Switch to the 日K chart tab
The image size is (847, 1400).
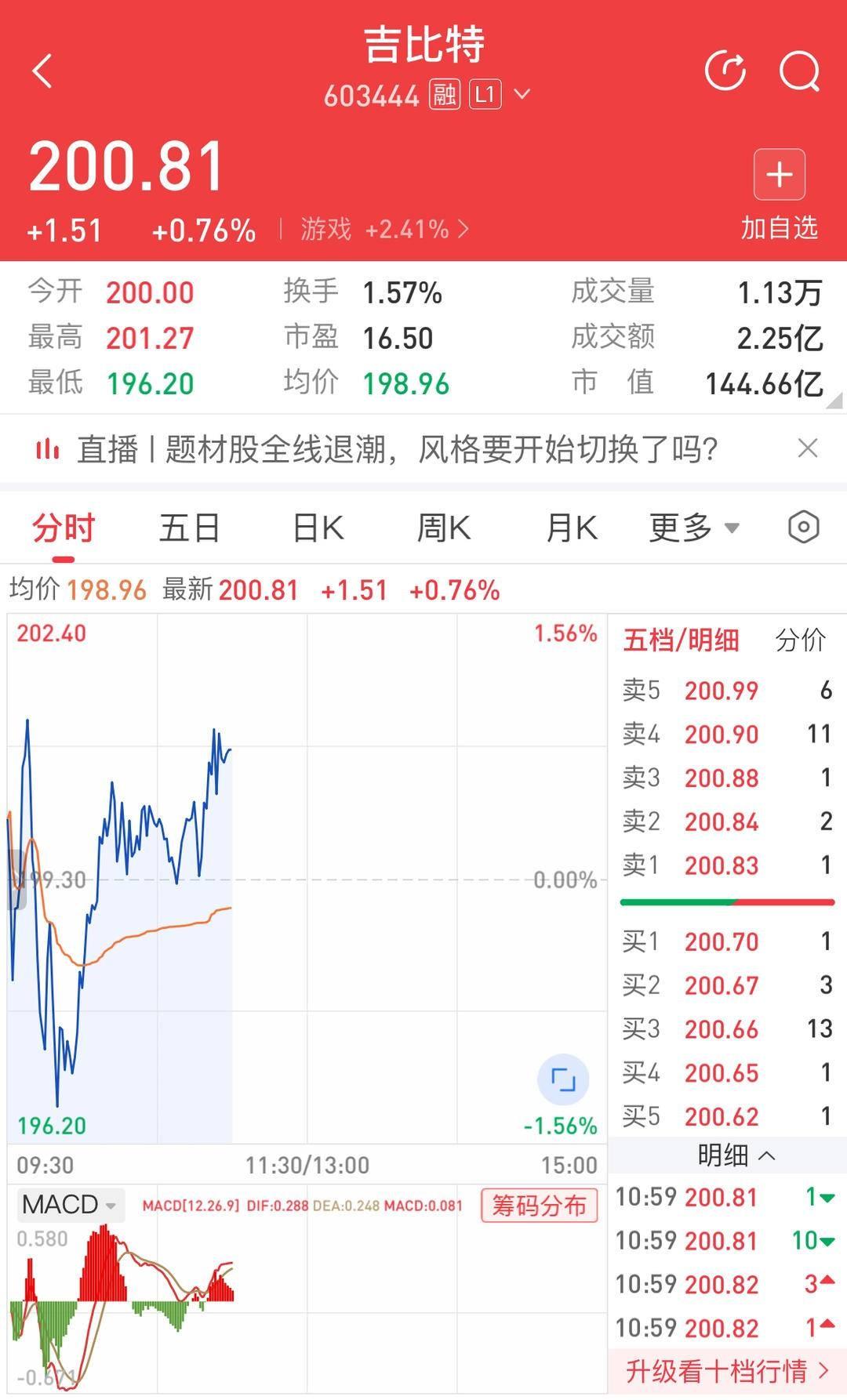318,528
